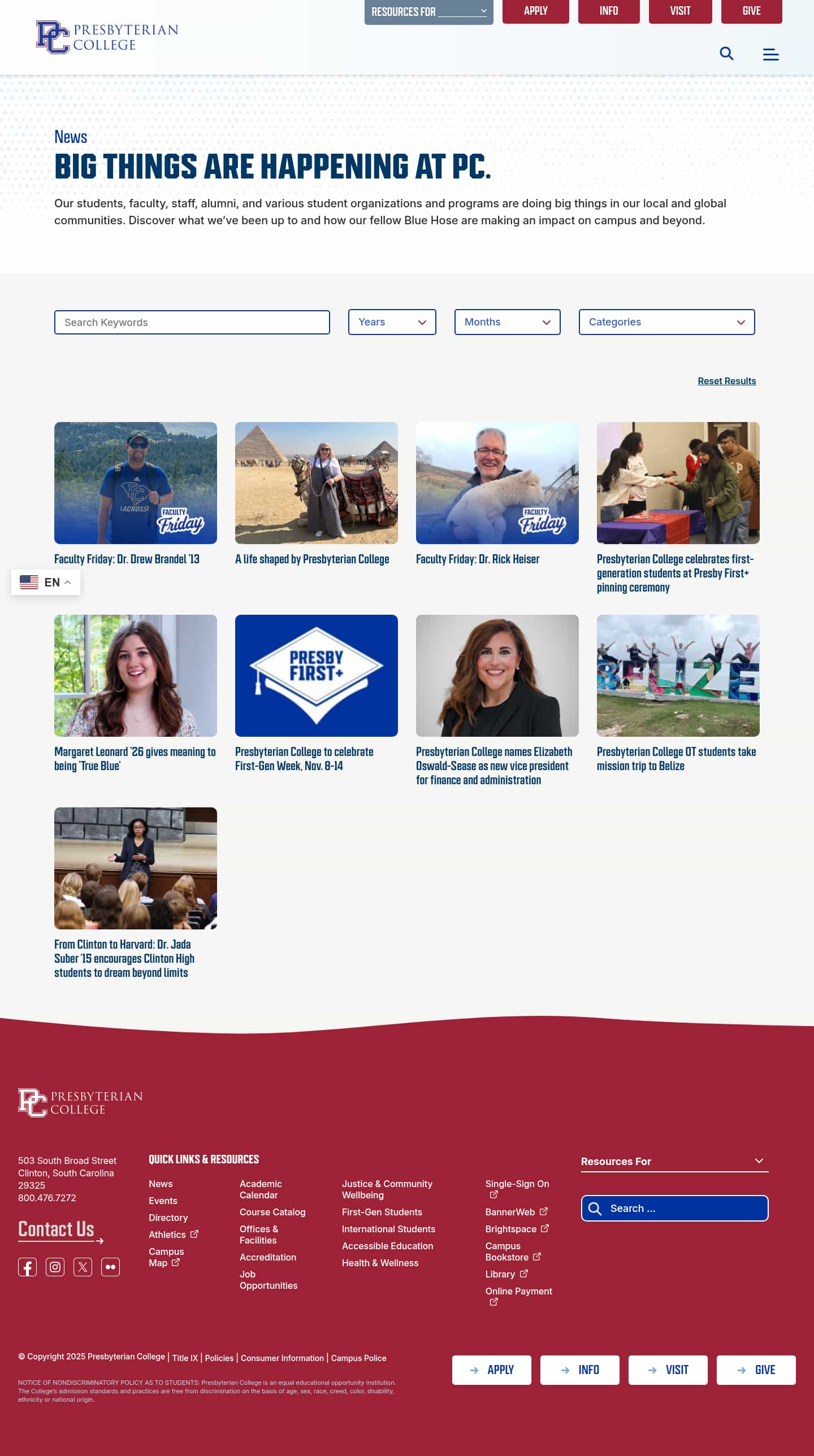Expand the Years filter dropdown
The height and width of the screenshot is (1456, 814).
[391, 322]
